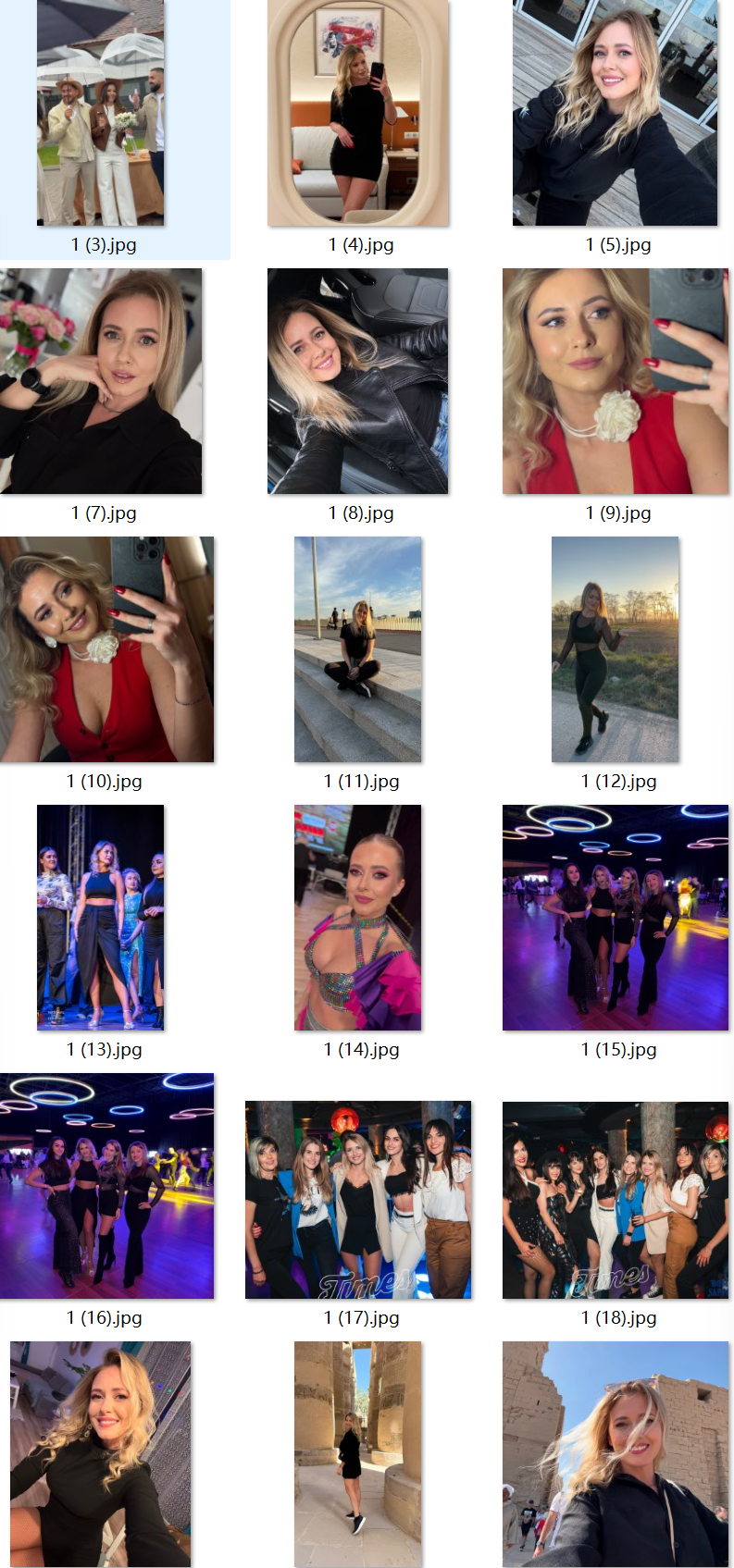
Task: Open the picture named 1 (5).jpg
Action: [616, 113]
